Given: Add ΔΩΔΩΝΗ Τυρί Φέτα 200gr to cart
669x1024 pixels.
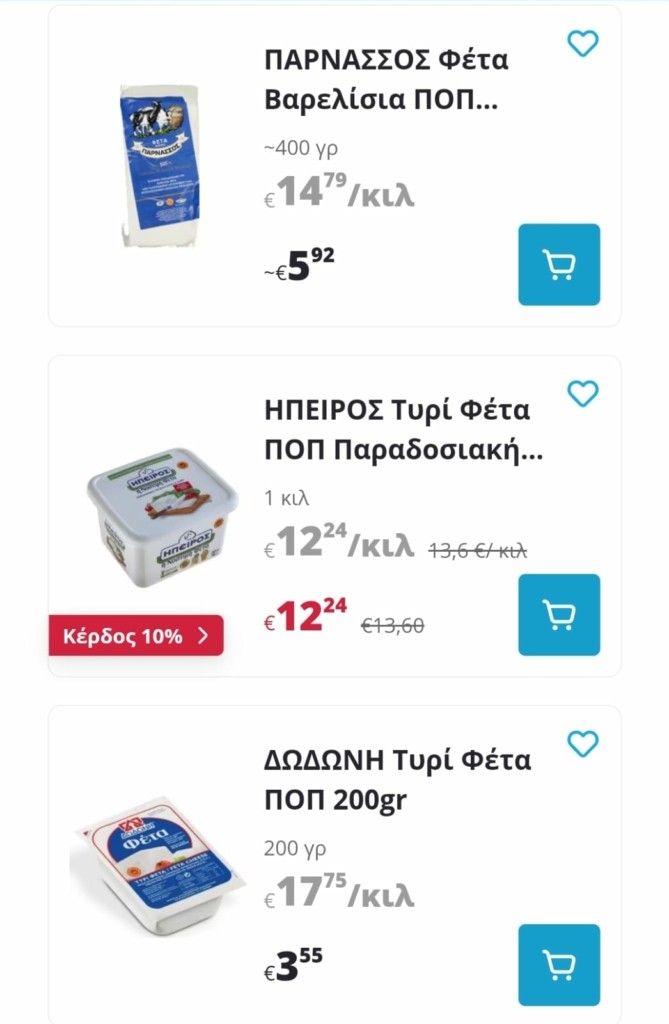Looking at the screenshot, I should (x=559, y=964).
